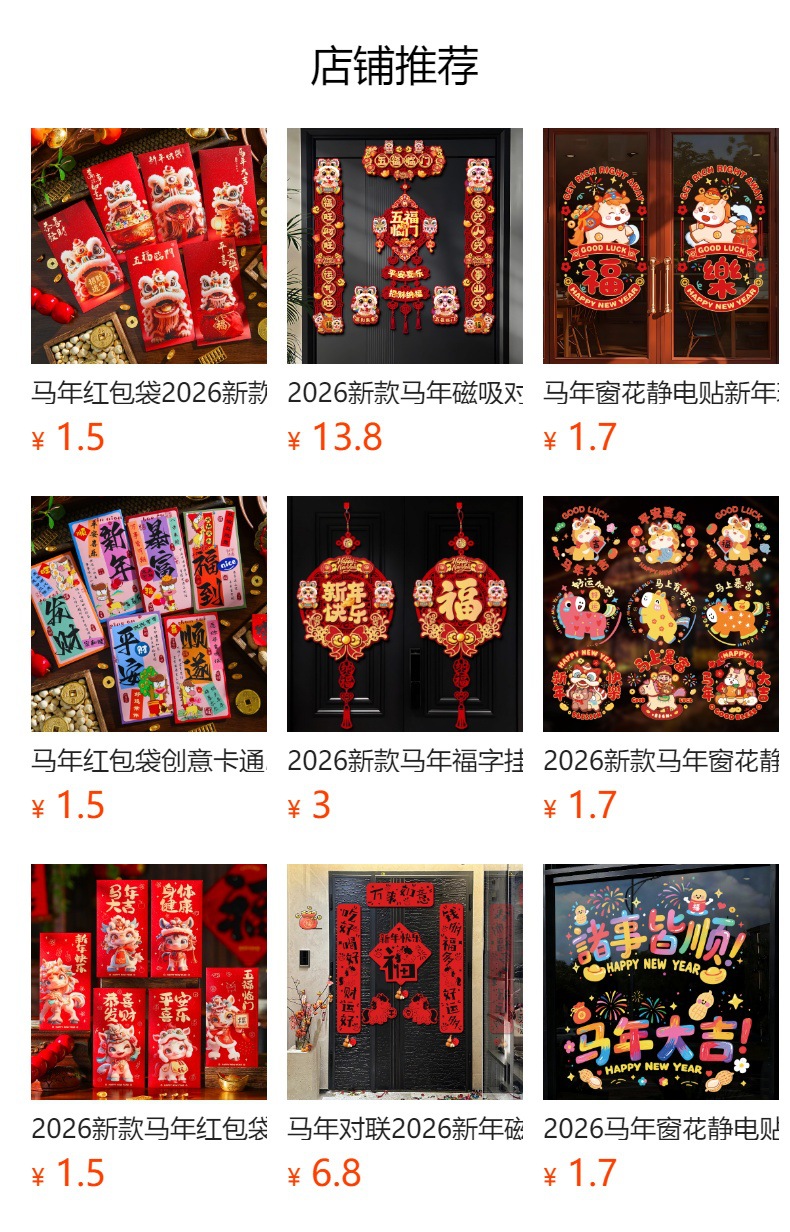Open the 马年窗花静电贴新年 product
The width and height of the screenshot is (790, 1232).
[660, 246]
